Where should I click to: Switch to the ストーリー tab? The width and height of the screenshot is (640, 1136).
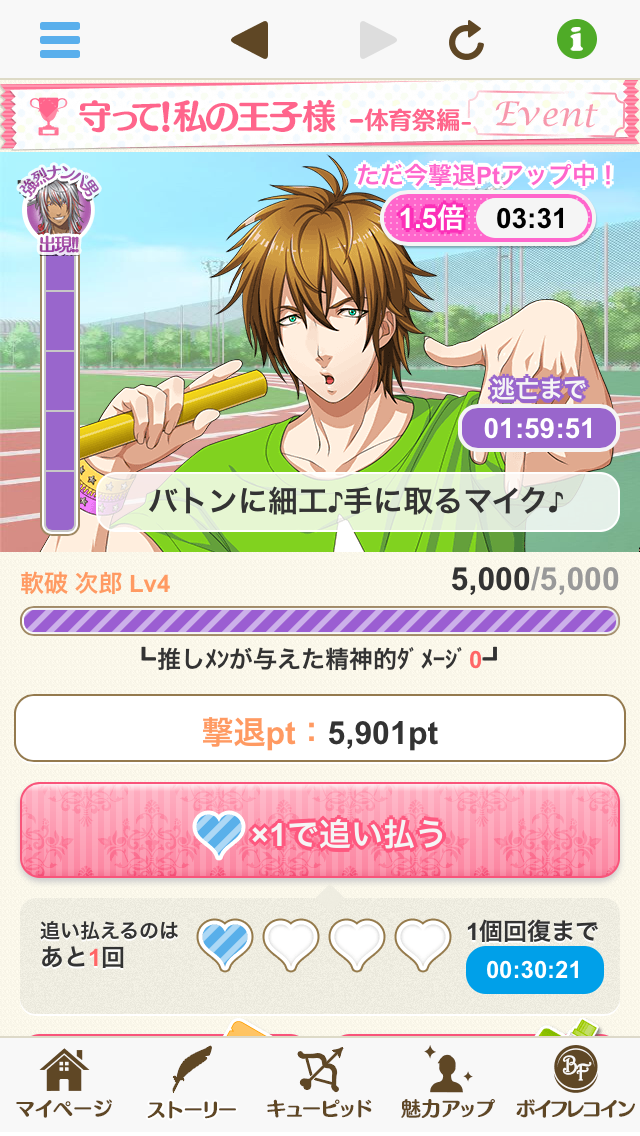(x=192, y=1085)
